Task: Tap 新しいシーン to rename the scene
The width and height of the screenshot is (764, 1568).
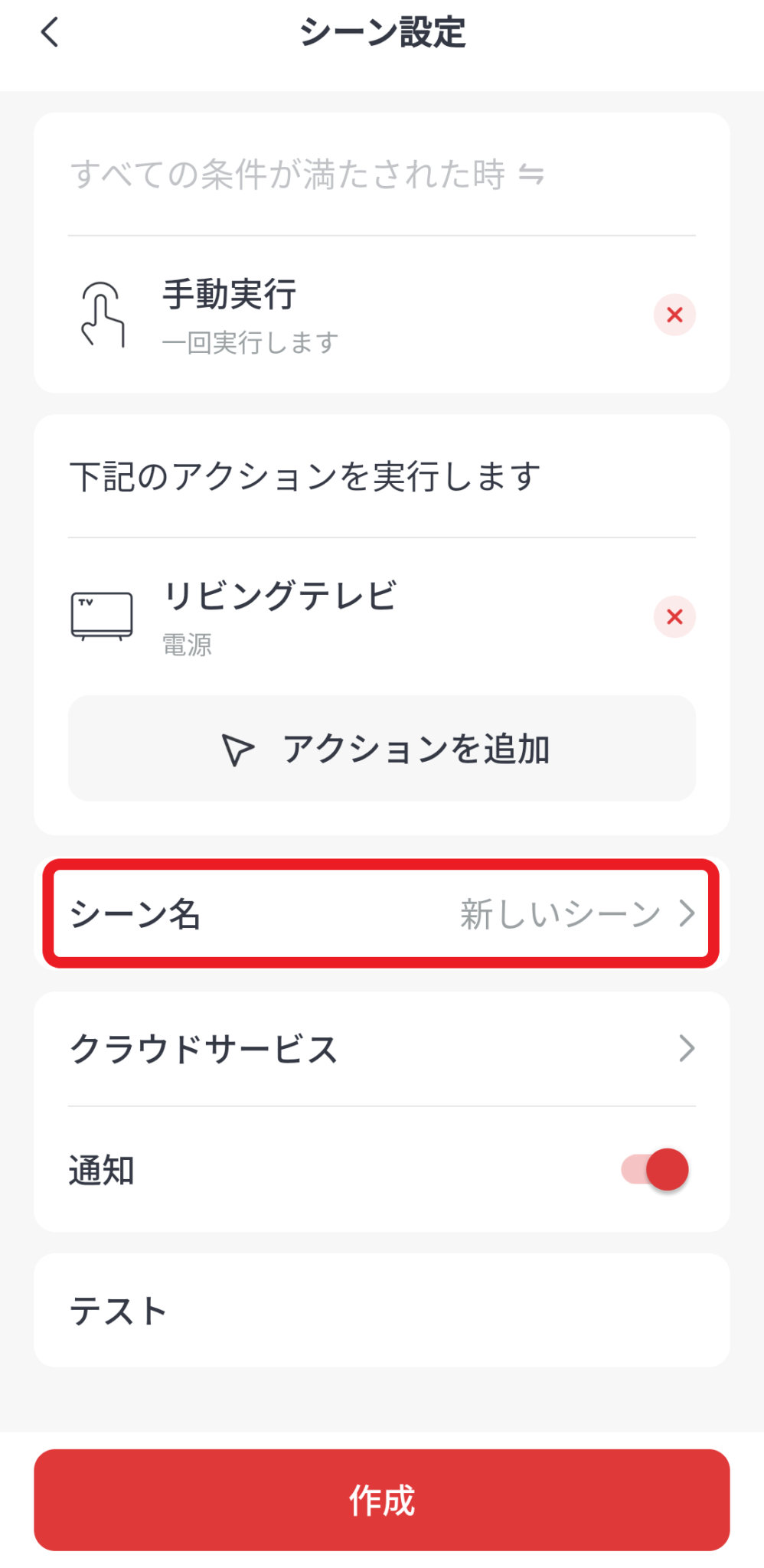Action: (x=554, y=913)
